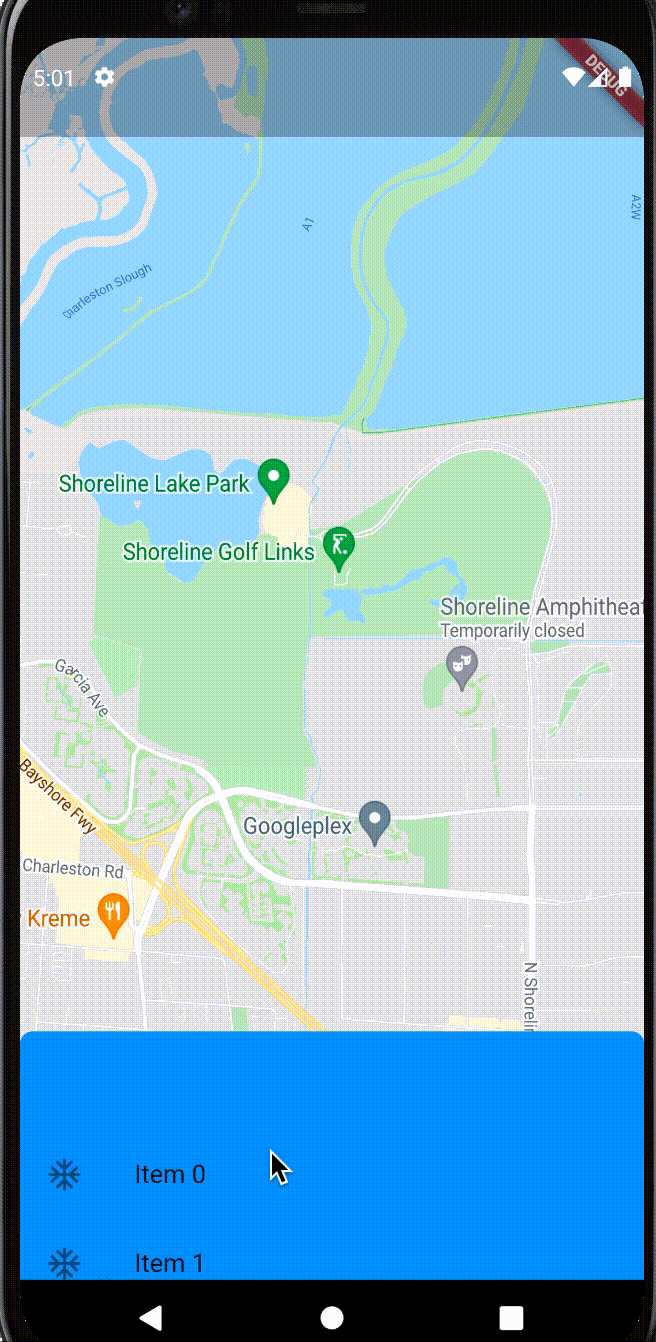Open Item 0 in the bottom sheet
Screen dimensions: 656x1342
coord(170,1174)
